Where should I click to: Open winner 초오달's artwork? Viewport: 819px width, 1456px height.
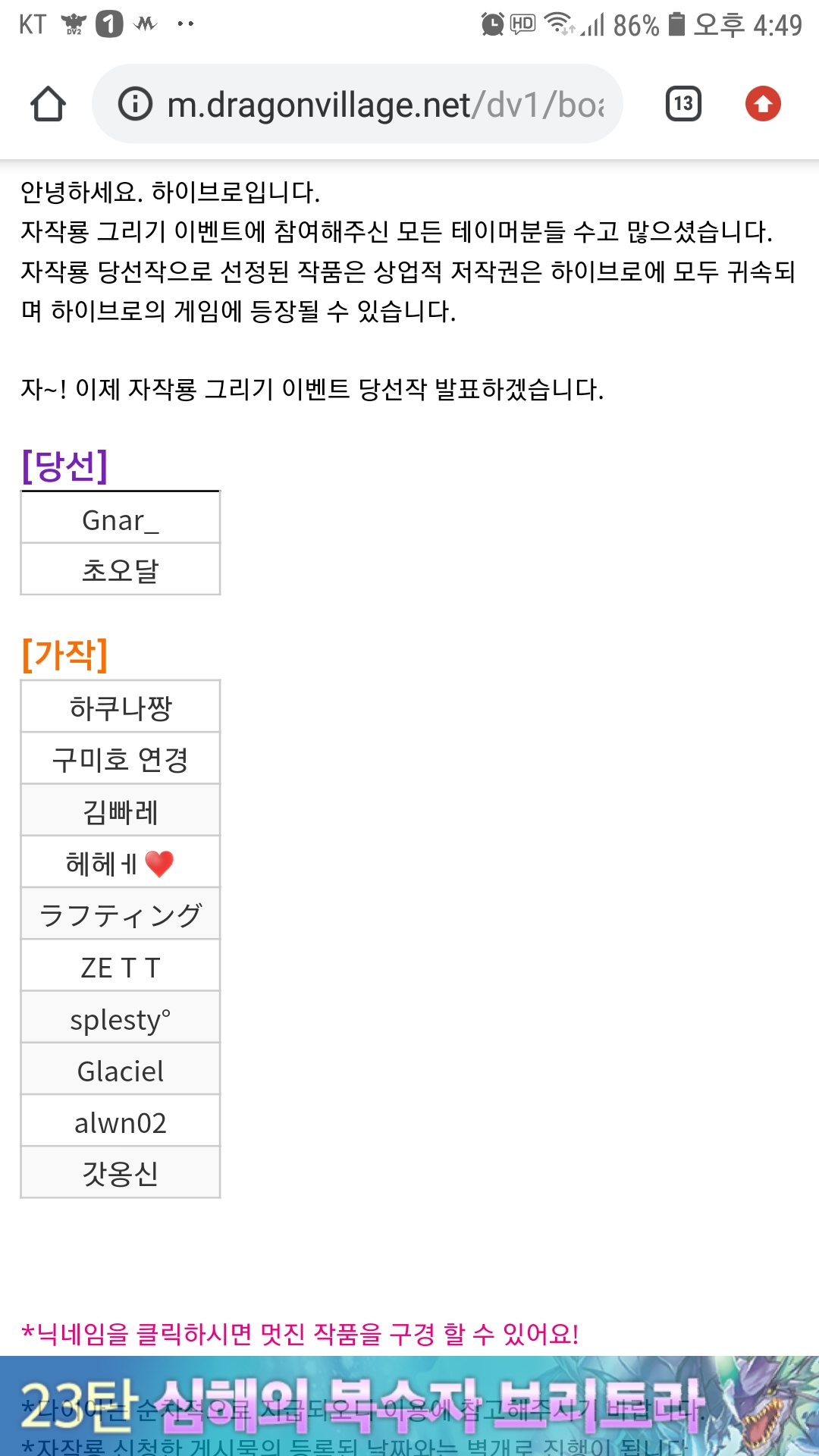pyautogui.click(x=121, y=570)
